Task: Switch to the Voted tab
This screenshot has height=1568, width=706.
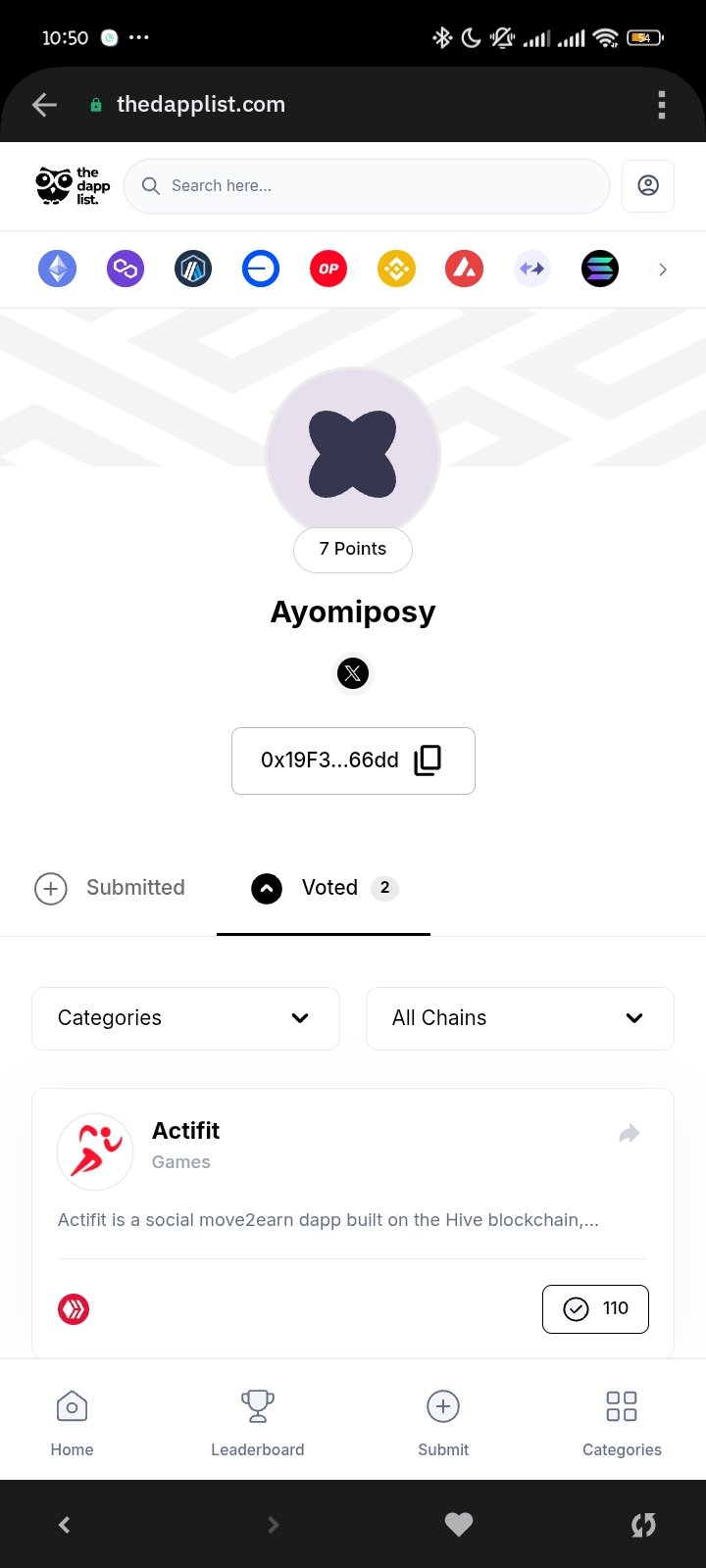Action: 324,888
